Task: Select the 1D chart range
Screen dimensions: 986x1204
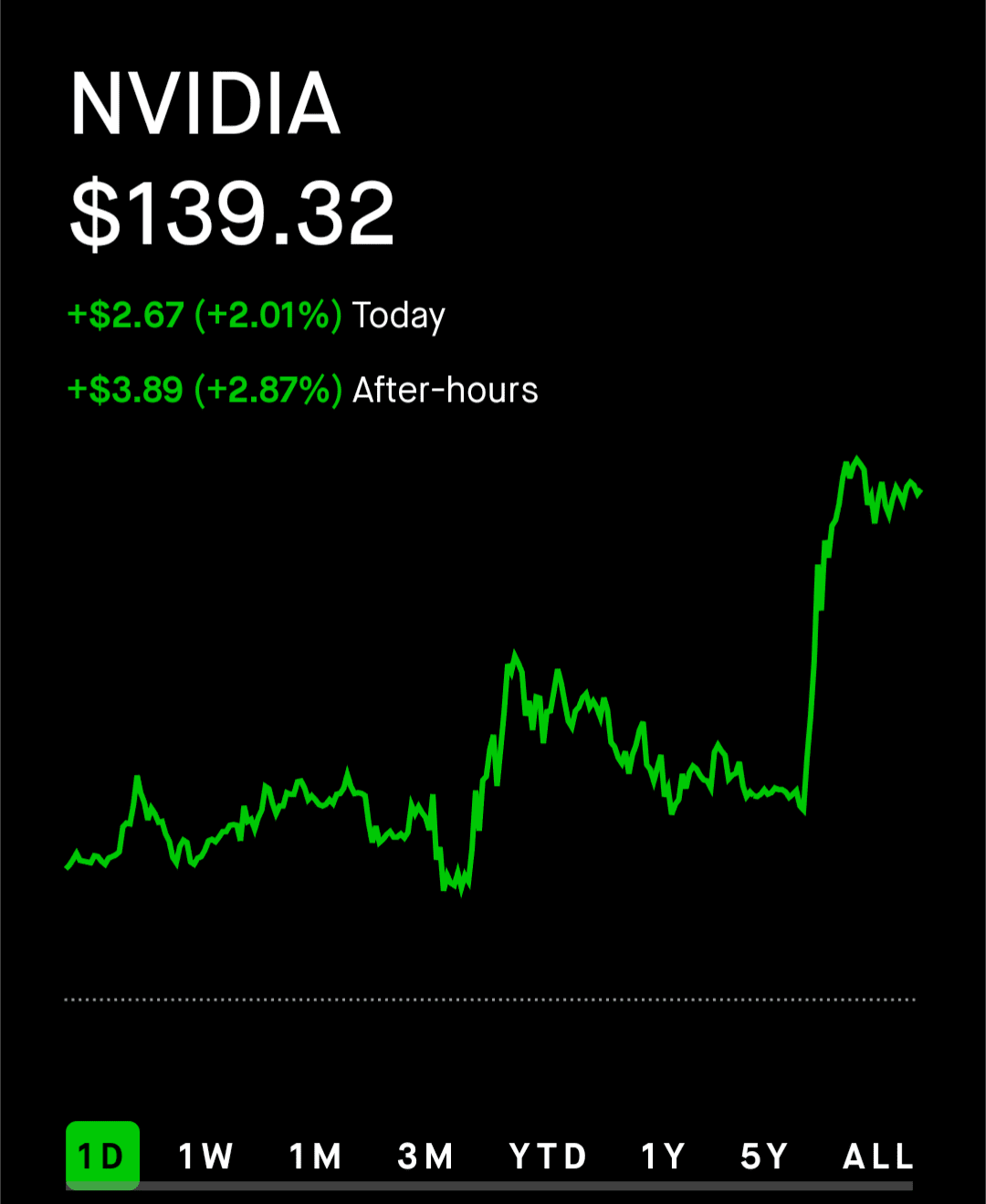Action: (x=101, y=1156)
